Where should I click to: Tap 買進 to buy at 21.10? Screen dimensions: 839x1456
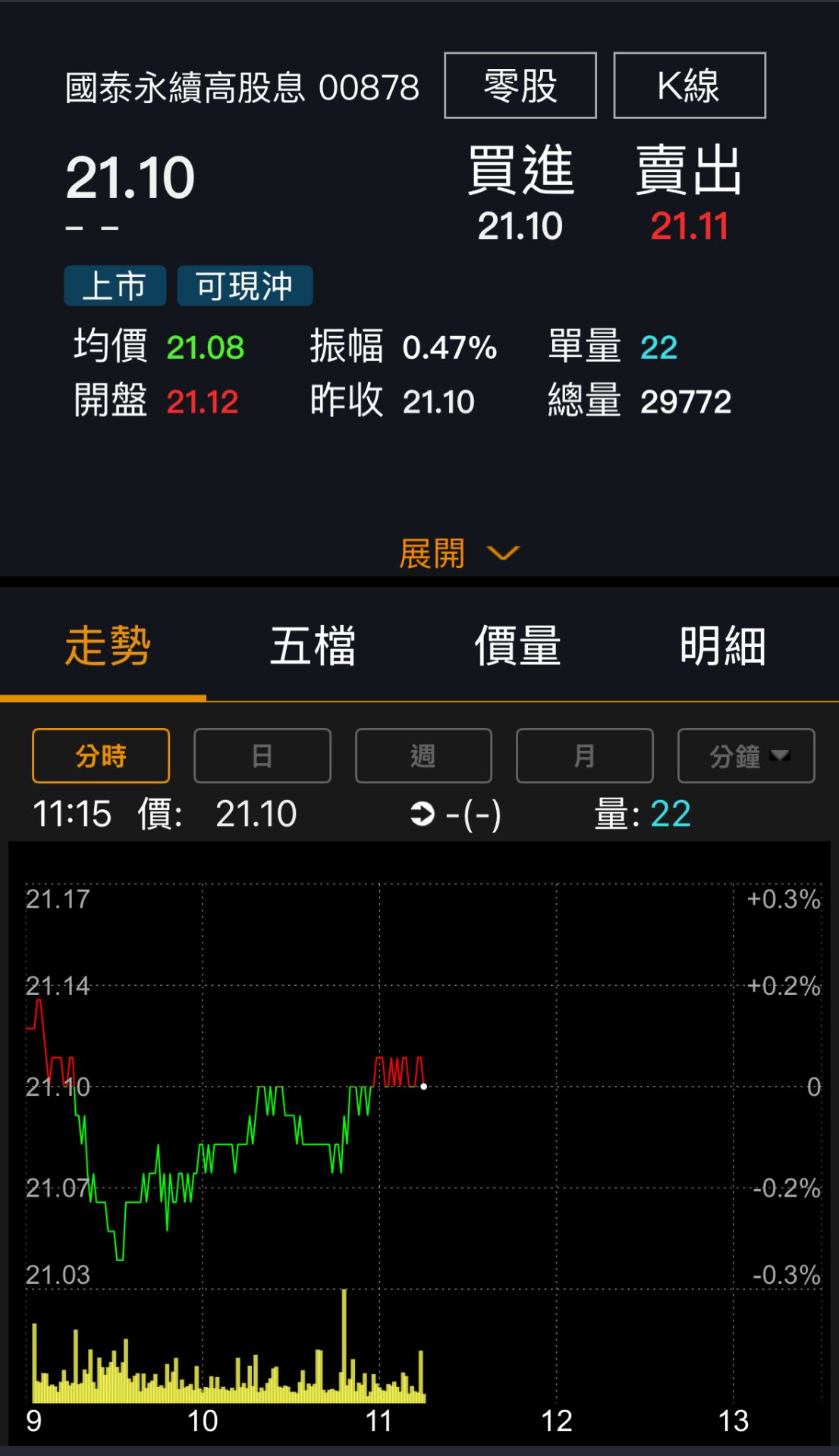pyautogui.click(x=520, y=194)
